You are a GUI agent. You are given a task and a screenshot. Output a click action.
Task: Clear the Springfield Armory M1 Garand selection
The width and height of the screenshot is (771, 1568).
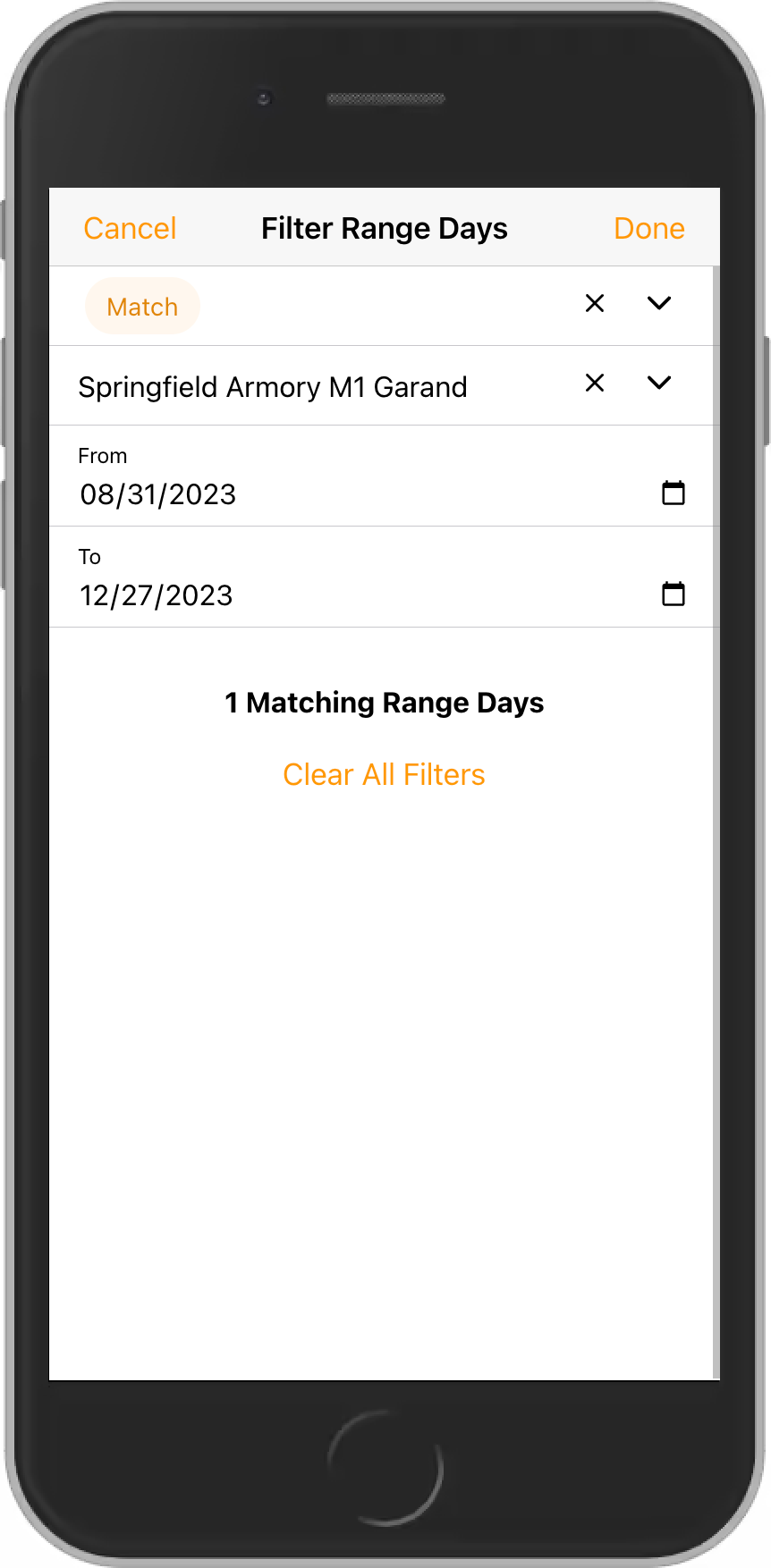click(x=595, y=384)
